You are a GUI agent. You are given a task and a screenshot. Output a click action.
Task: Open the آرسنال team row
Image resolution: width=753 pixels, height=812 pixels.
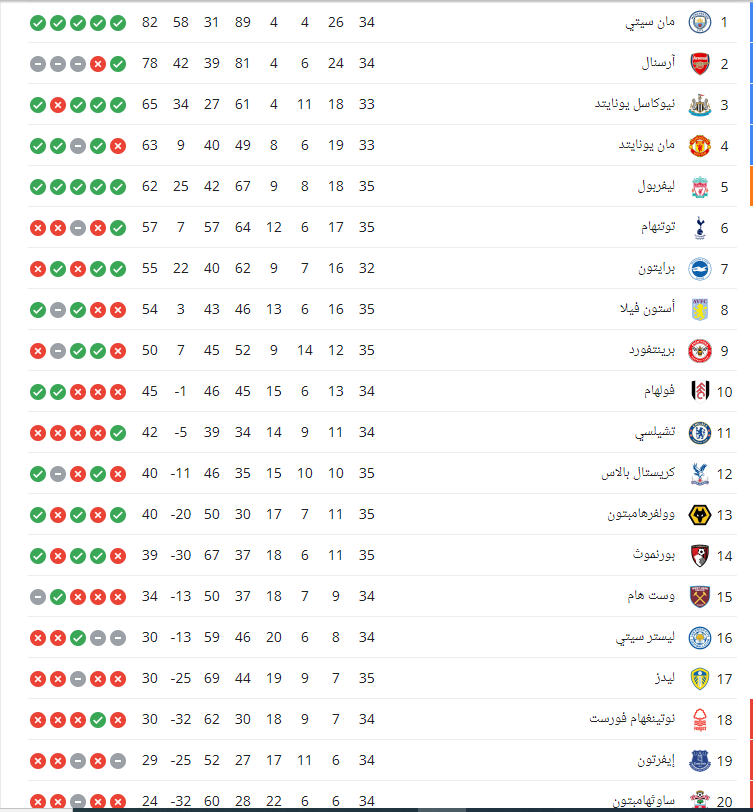658,63
